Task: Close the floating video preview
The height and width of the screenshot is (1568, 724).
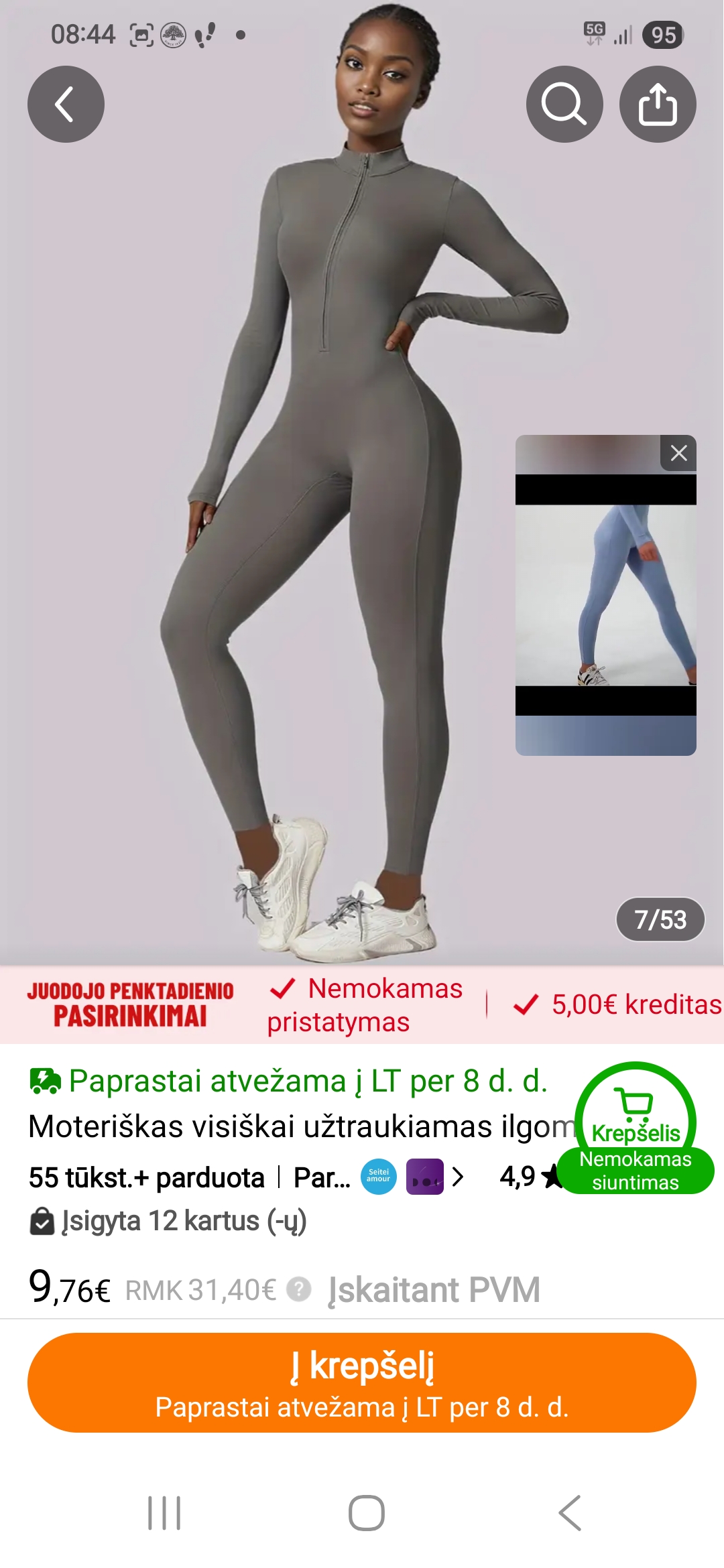Action: [678, 454]
